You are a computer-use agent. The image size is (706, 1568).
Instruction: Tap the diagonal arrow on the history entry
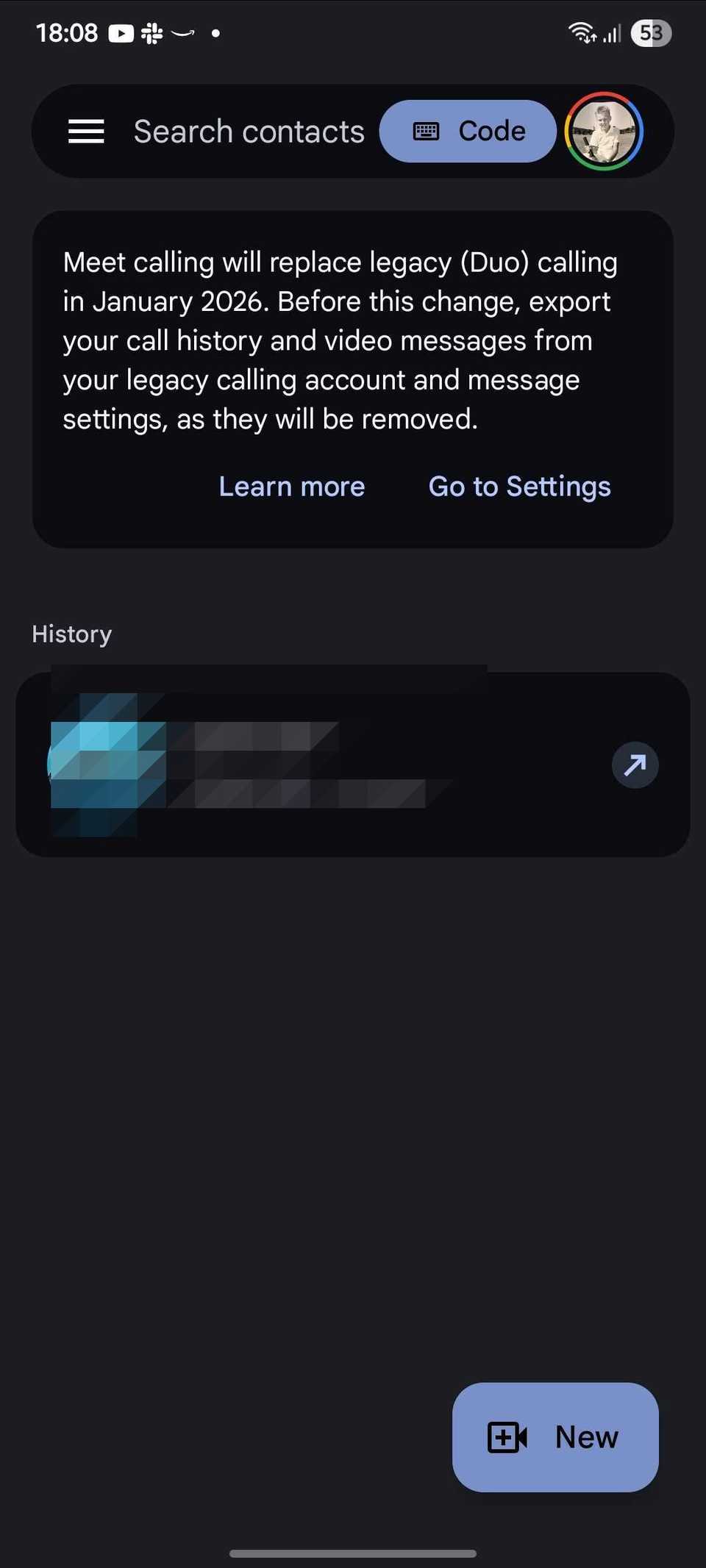tap(635, 765)
